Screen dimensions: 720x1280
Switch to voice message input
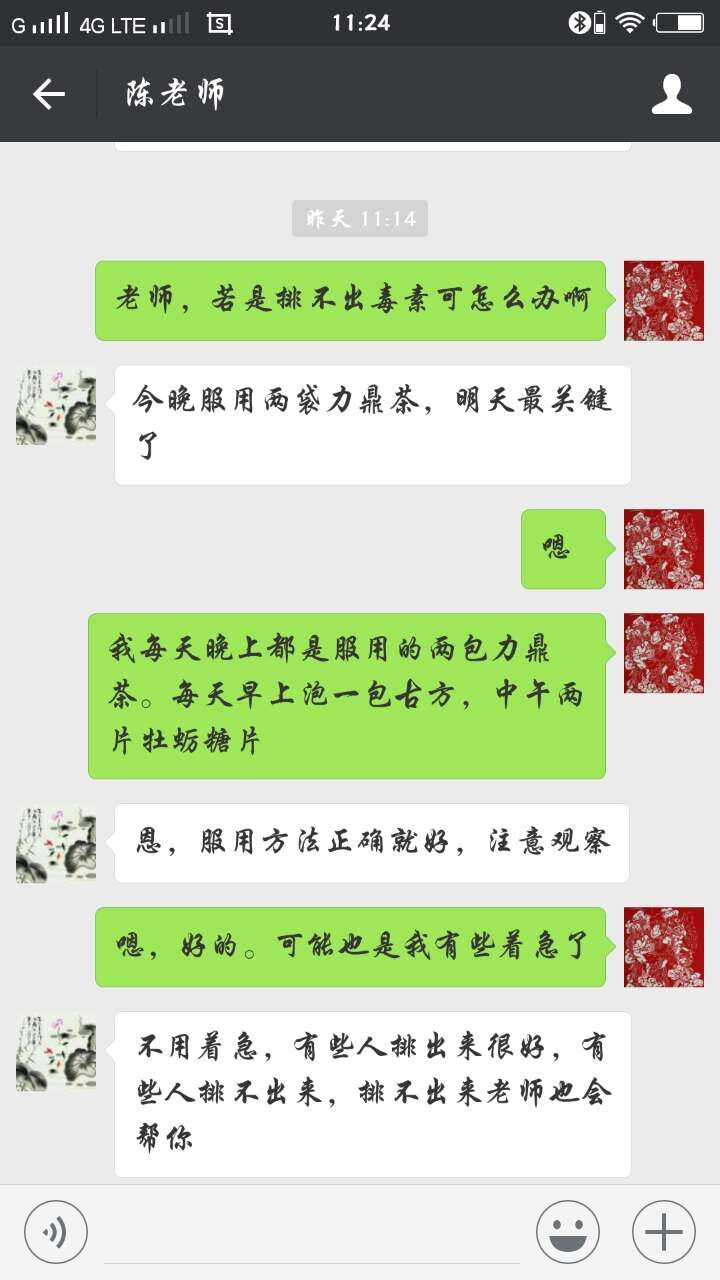point(56,1231)
